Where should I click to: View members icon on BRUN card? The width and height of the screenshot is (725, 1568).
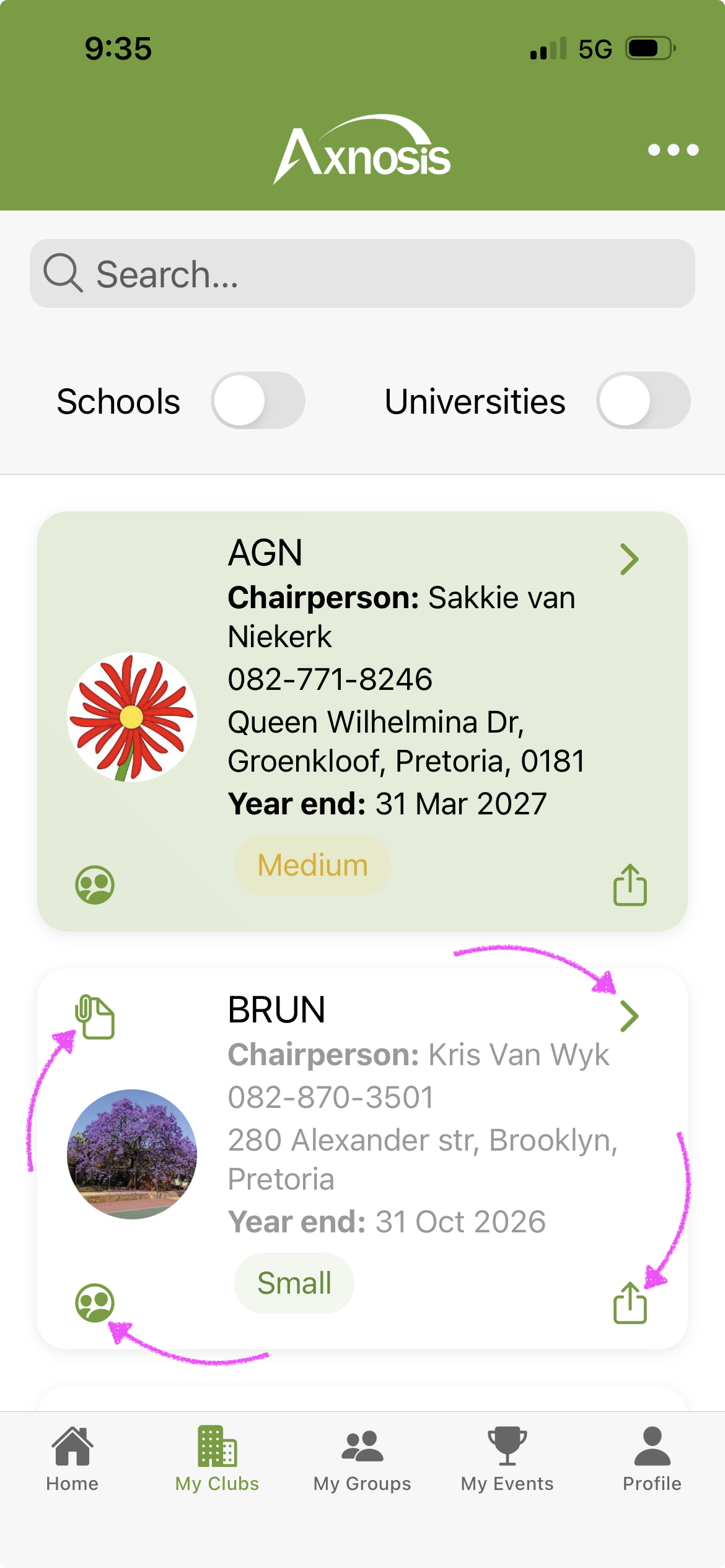[95, 1303]
